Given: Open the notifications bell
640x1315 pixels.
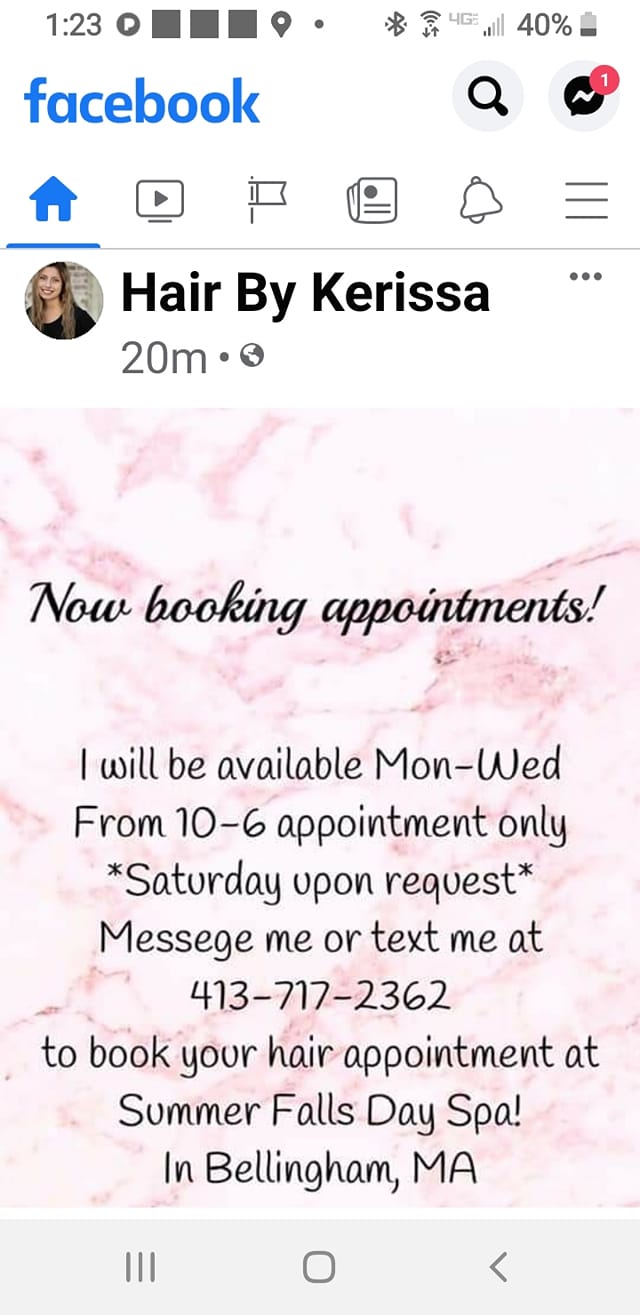Looking at the screenshot, I should pyautogui.click(x=480, y=200).
